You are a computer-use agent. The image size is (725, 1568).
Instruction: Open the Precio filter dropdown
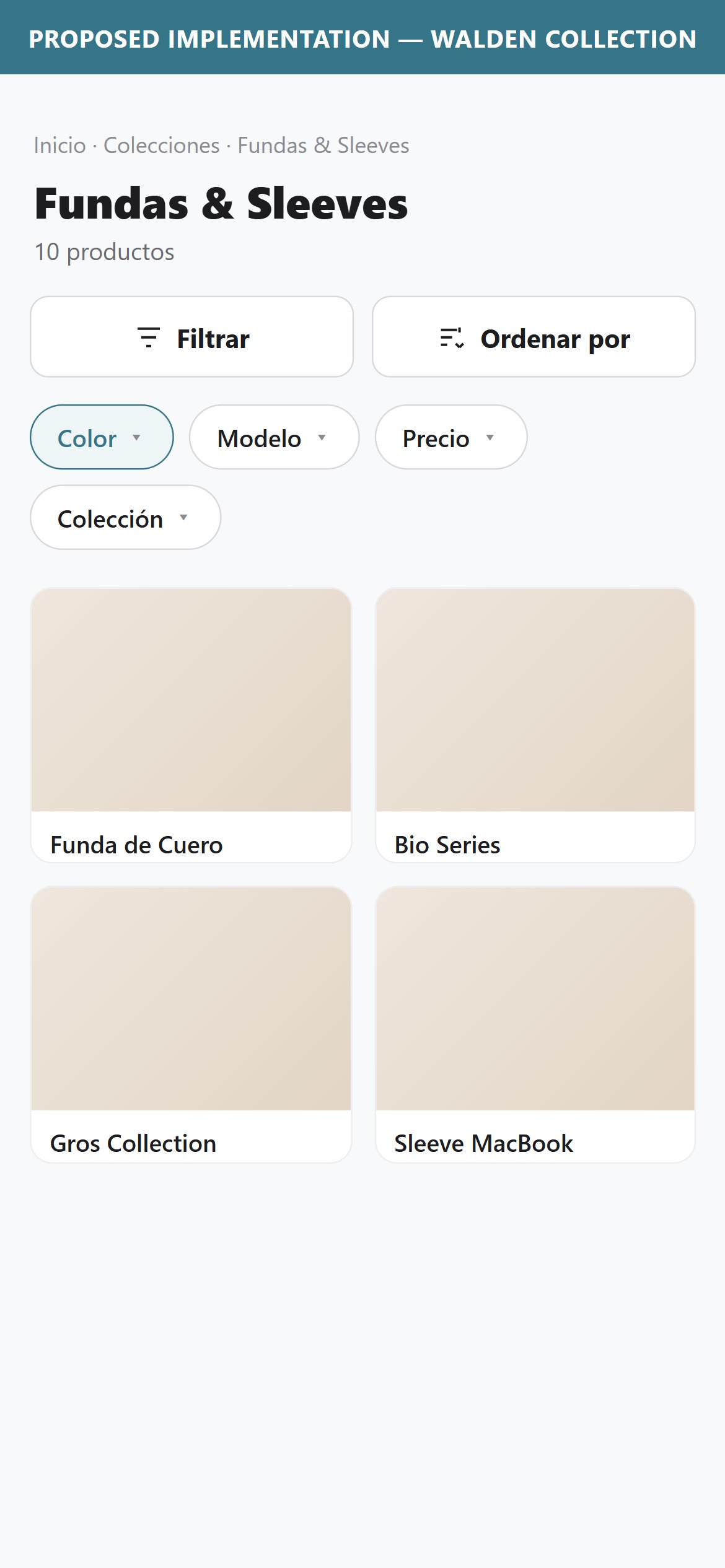[451, 437]
